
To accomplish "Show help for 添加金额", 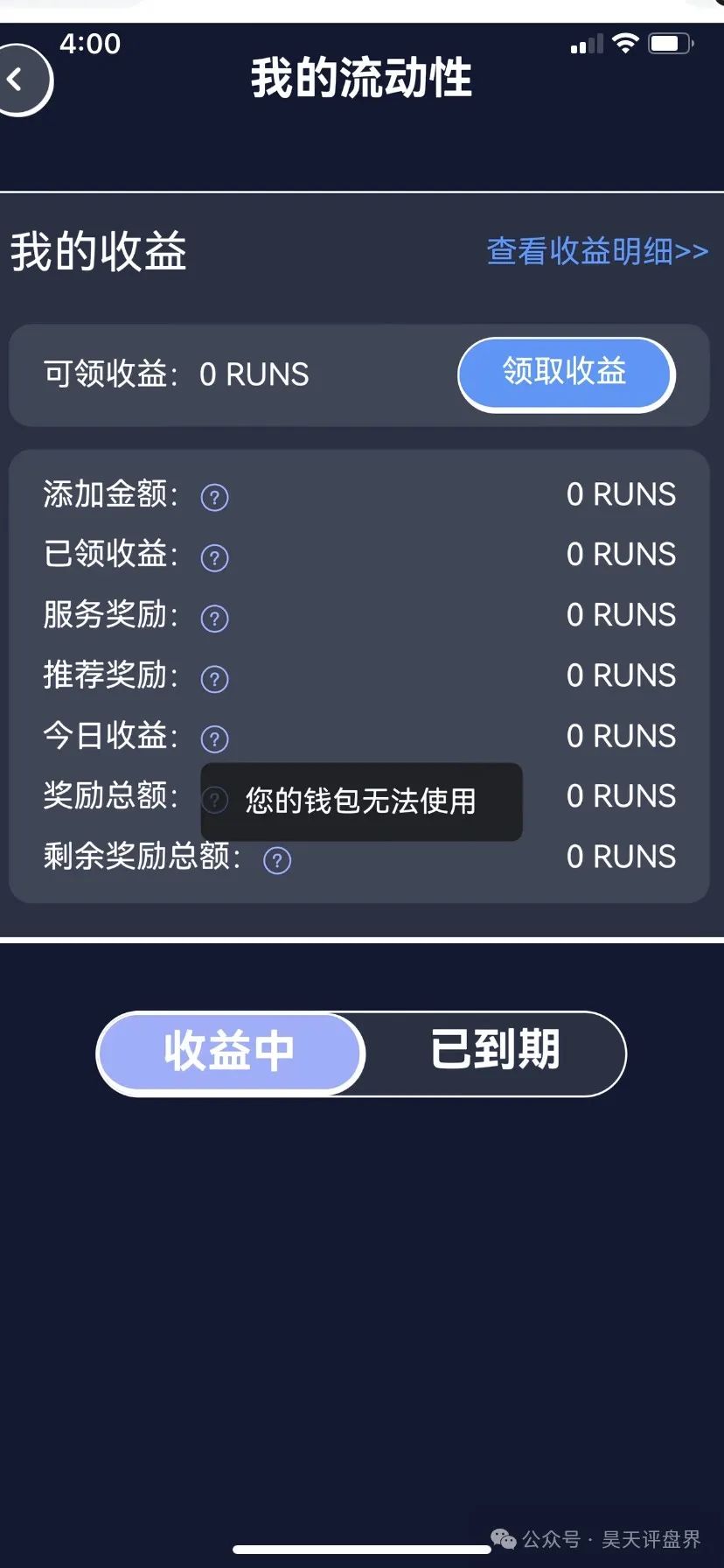I will 214,497.
